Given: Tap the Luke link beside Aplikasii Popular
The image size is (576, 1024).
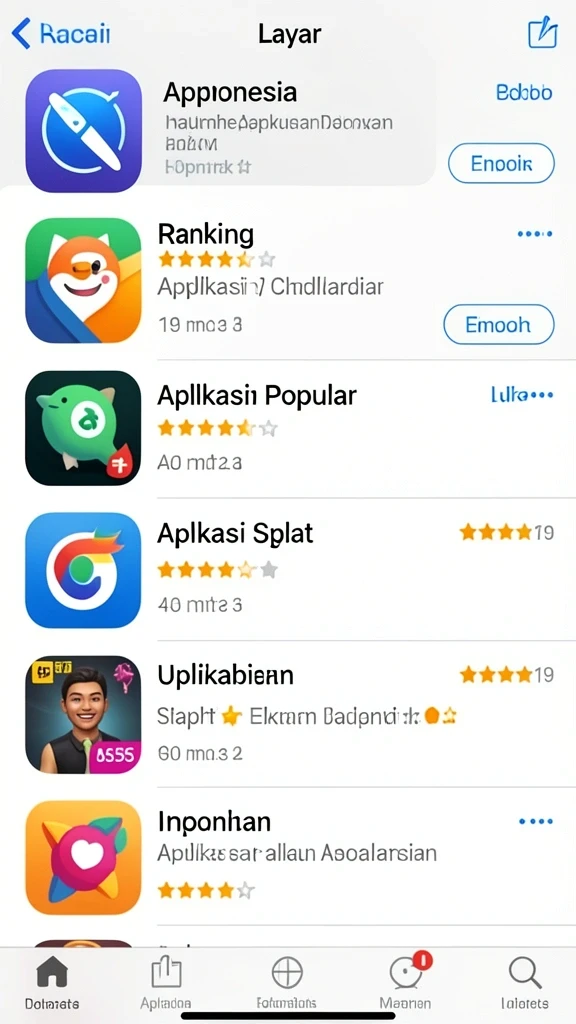Looking at the screenshot, I should pos(521,394).
